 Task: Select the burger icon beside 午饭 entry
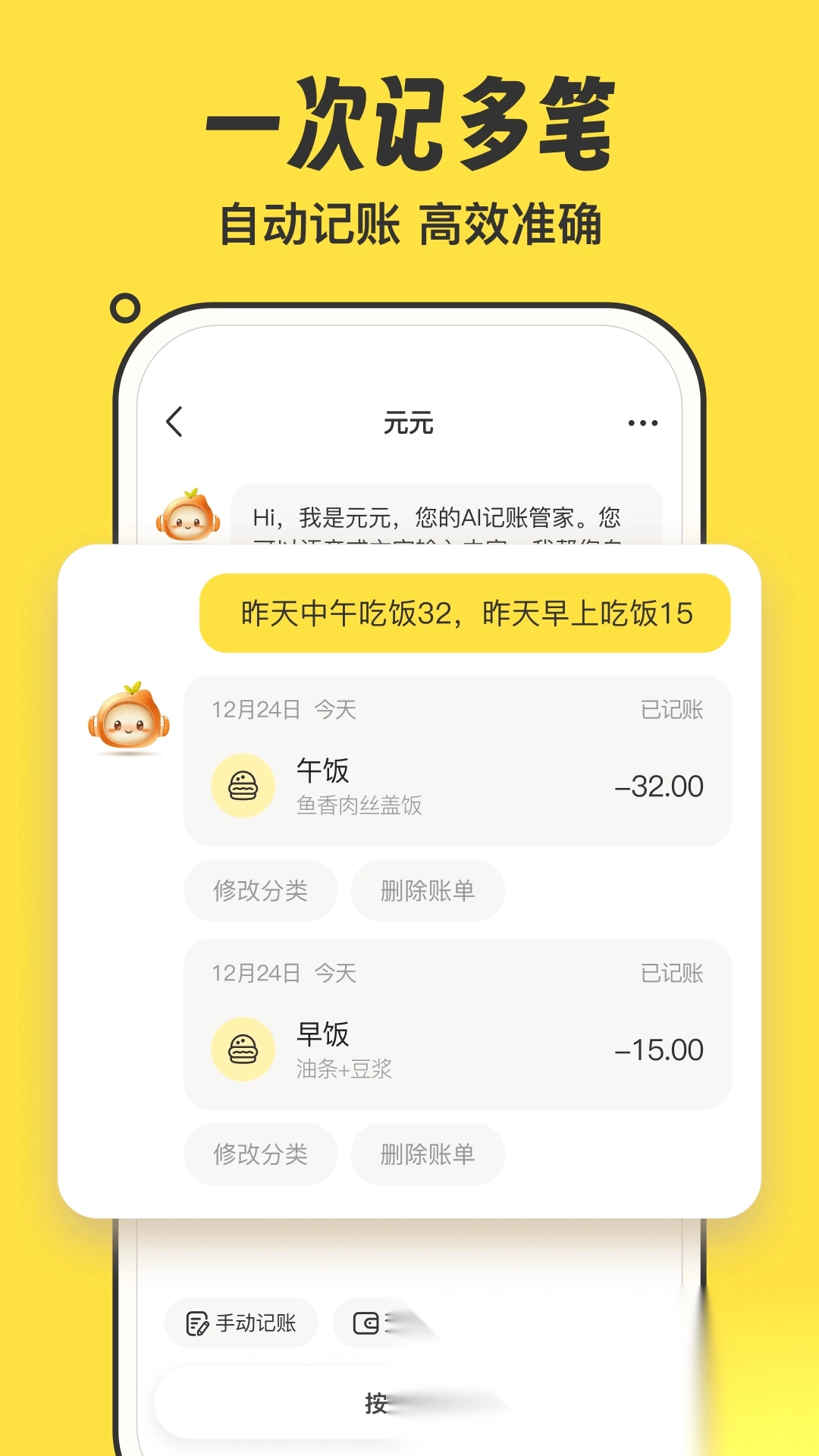click(244, 786)
